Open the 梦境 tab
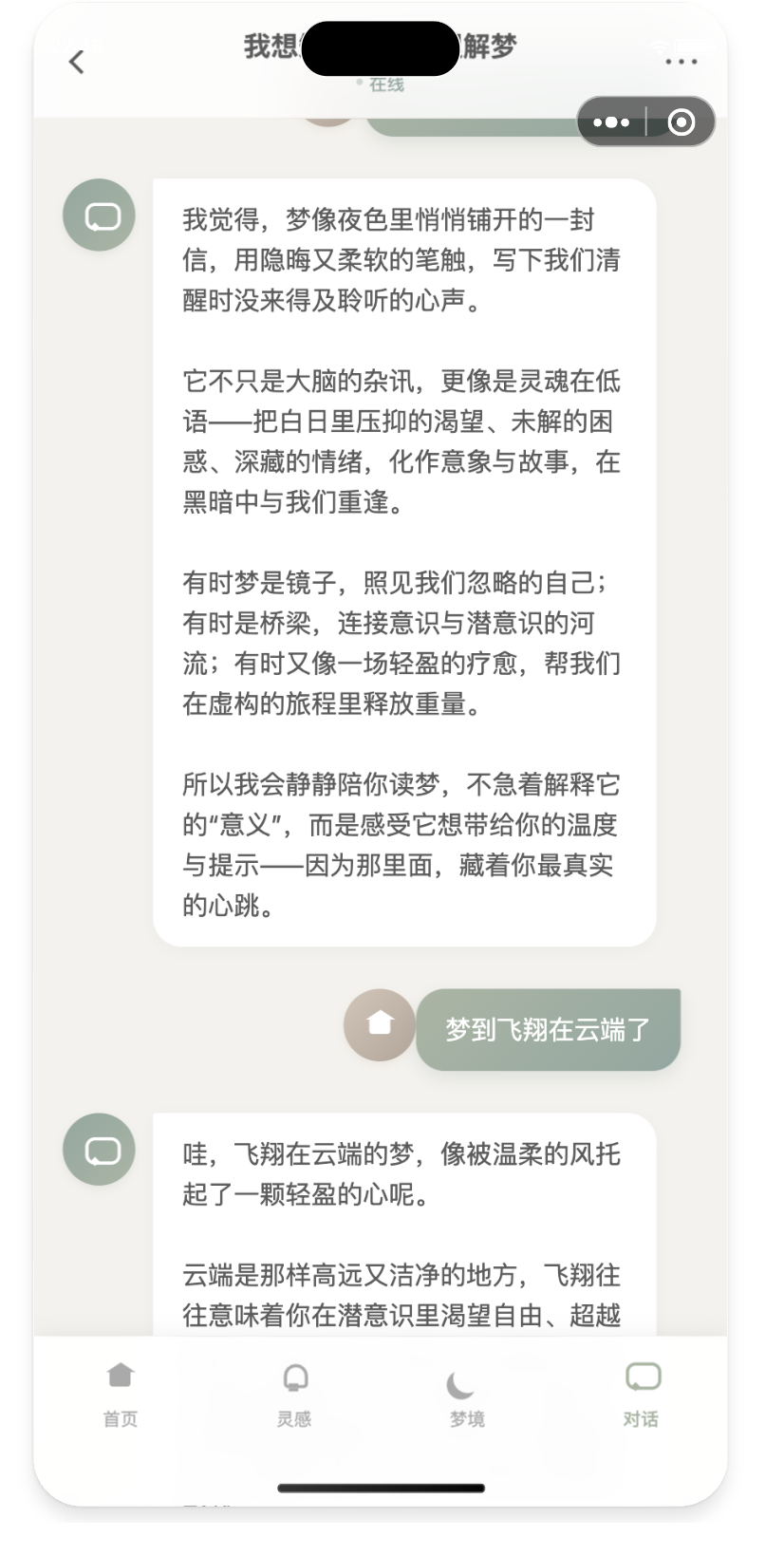 (x=467, y=1395)
